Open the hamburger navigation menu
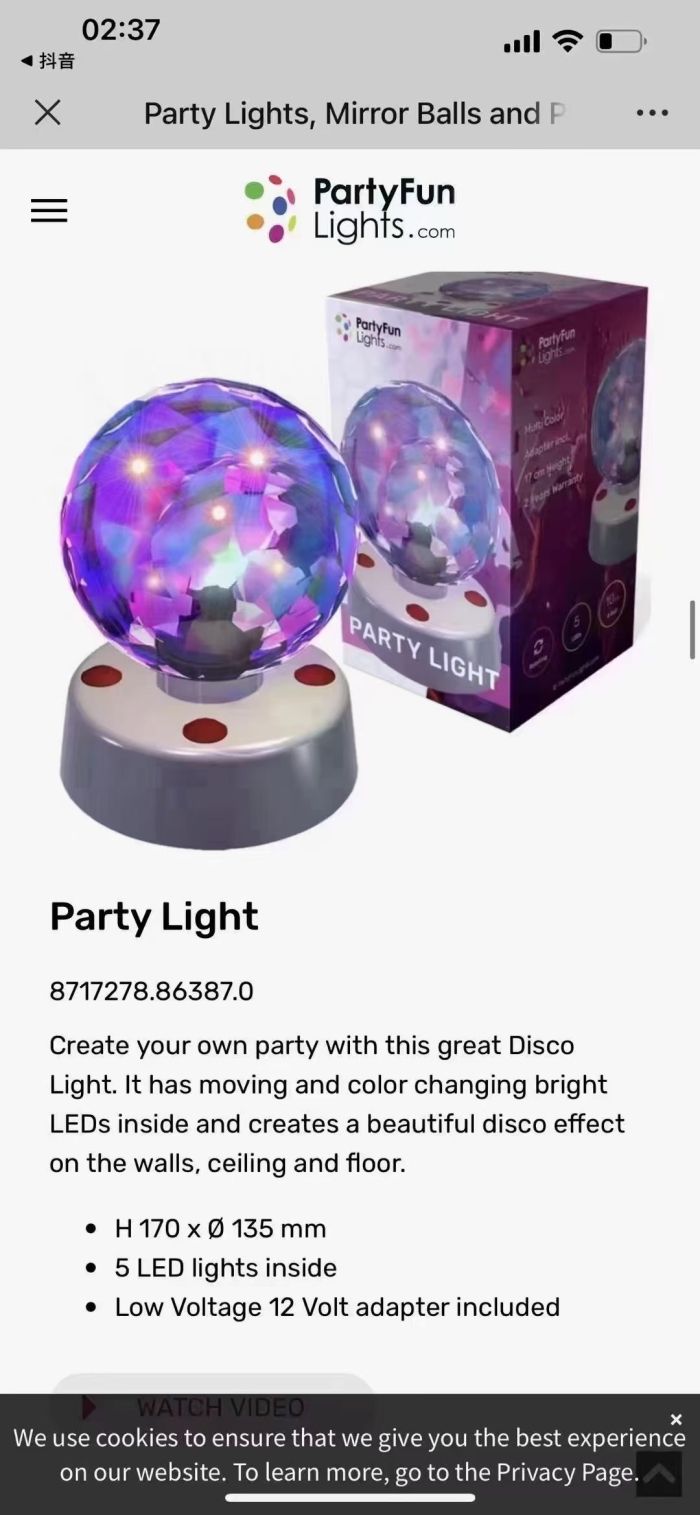The width and height of the screenshot is (700, 1515). coord(49,211)
